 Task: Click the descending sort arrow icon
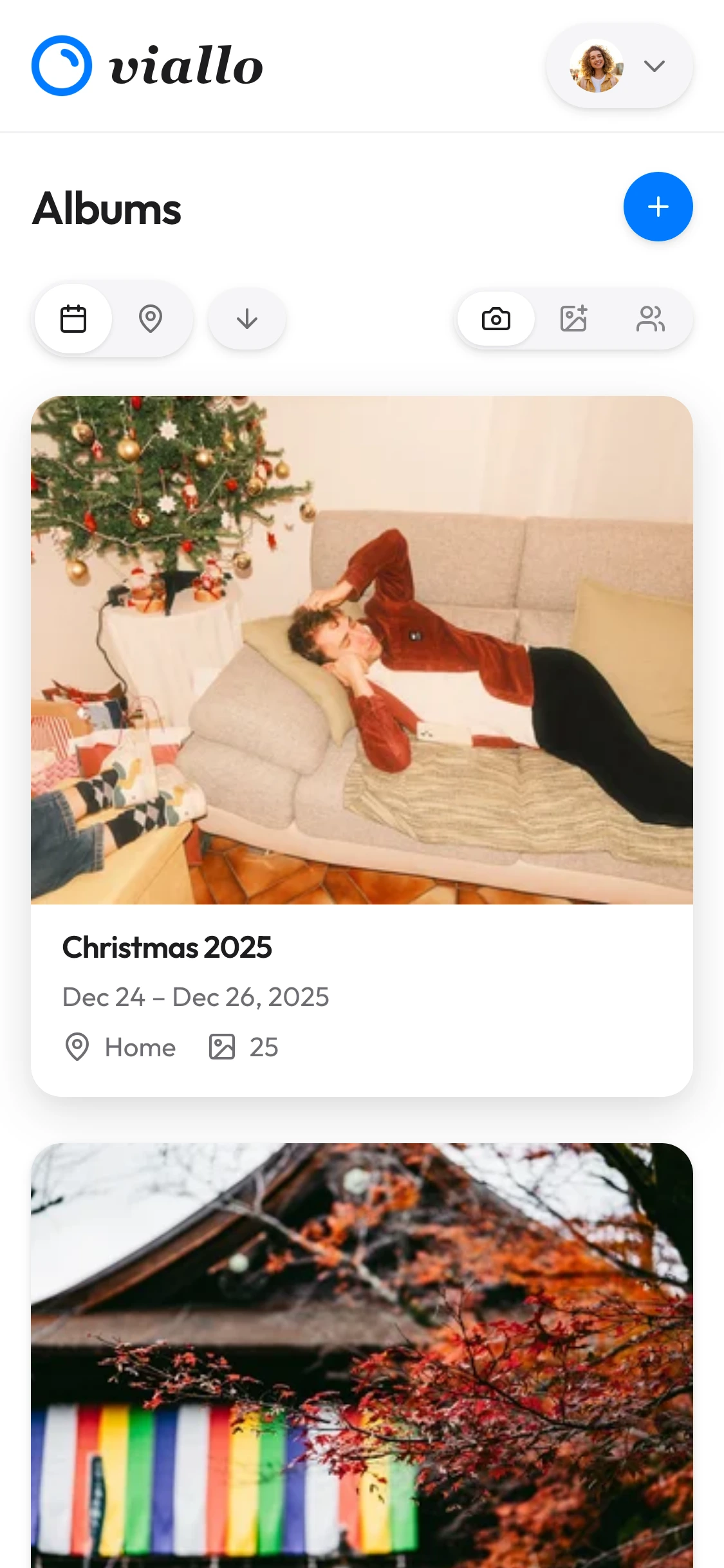(x=246, y=319)
